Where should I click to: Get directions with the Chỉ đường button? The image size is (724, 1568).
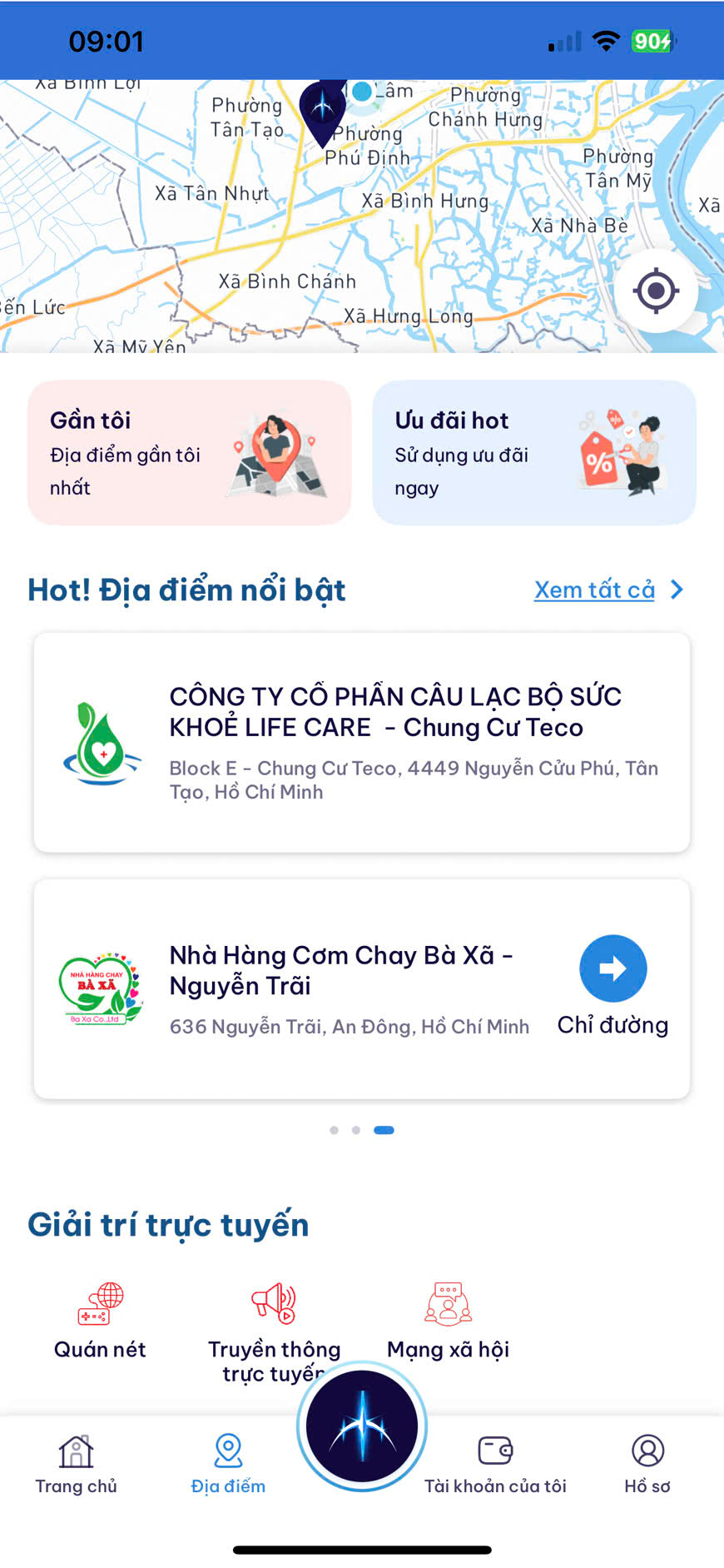(612, 985)
